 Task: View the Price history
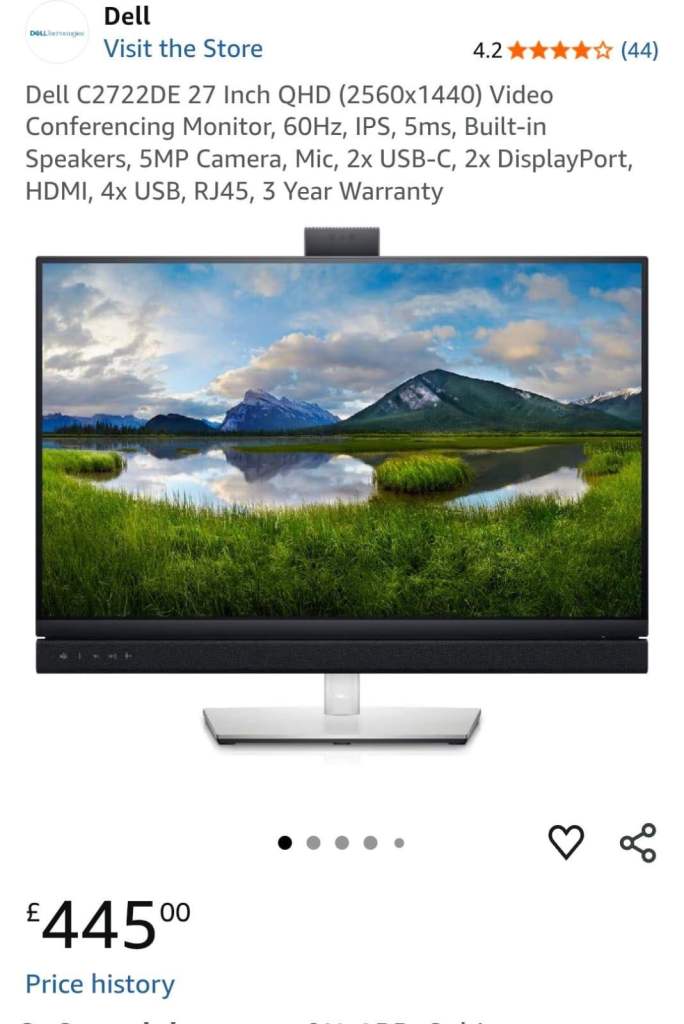pyautogui.click(x=100, y=984)
